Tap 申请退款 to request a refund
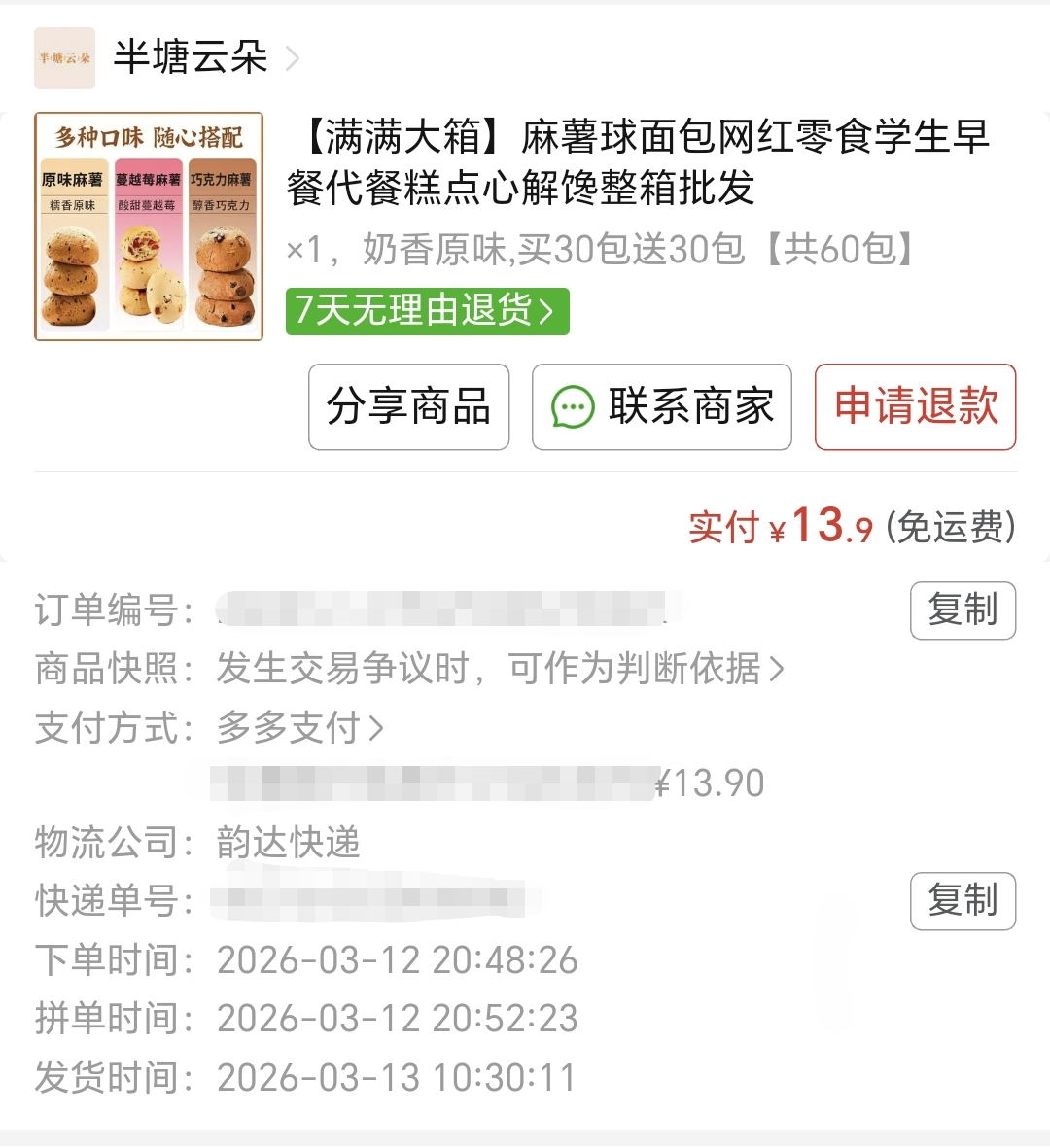Viewport: 1050px width, 1148px height. point(915,406)
